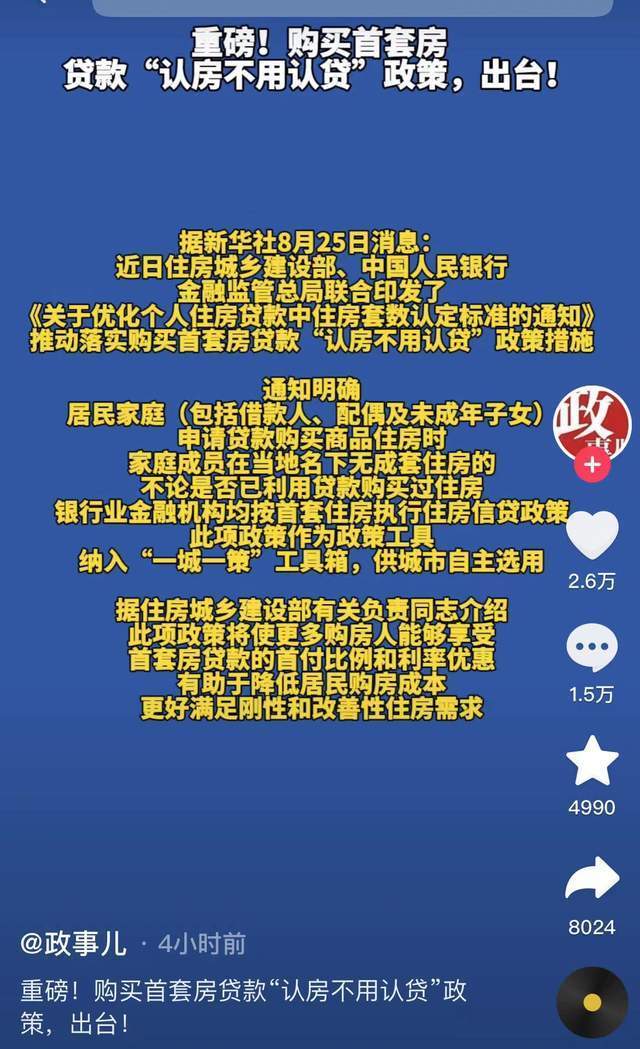640x1049 pixels.
Task: Add this video to favorites star
Action: [592, 760]
